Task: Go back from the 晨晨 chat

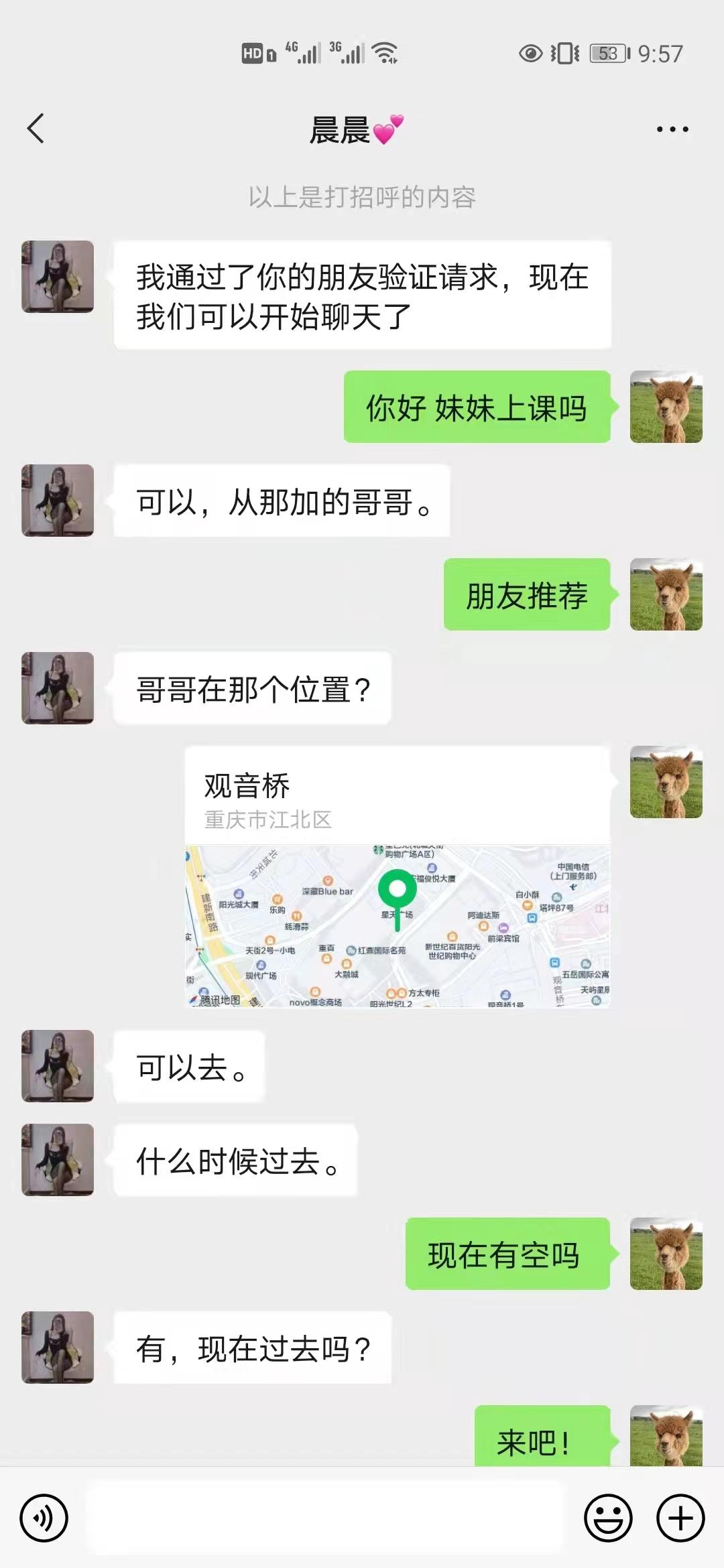Action: tap(36, 129)
